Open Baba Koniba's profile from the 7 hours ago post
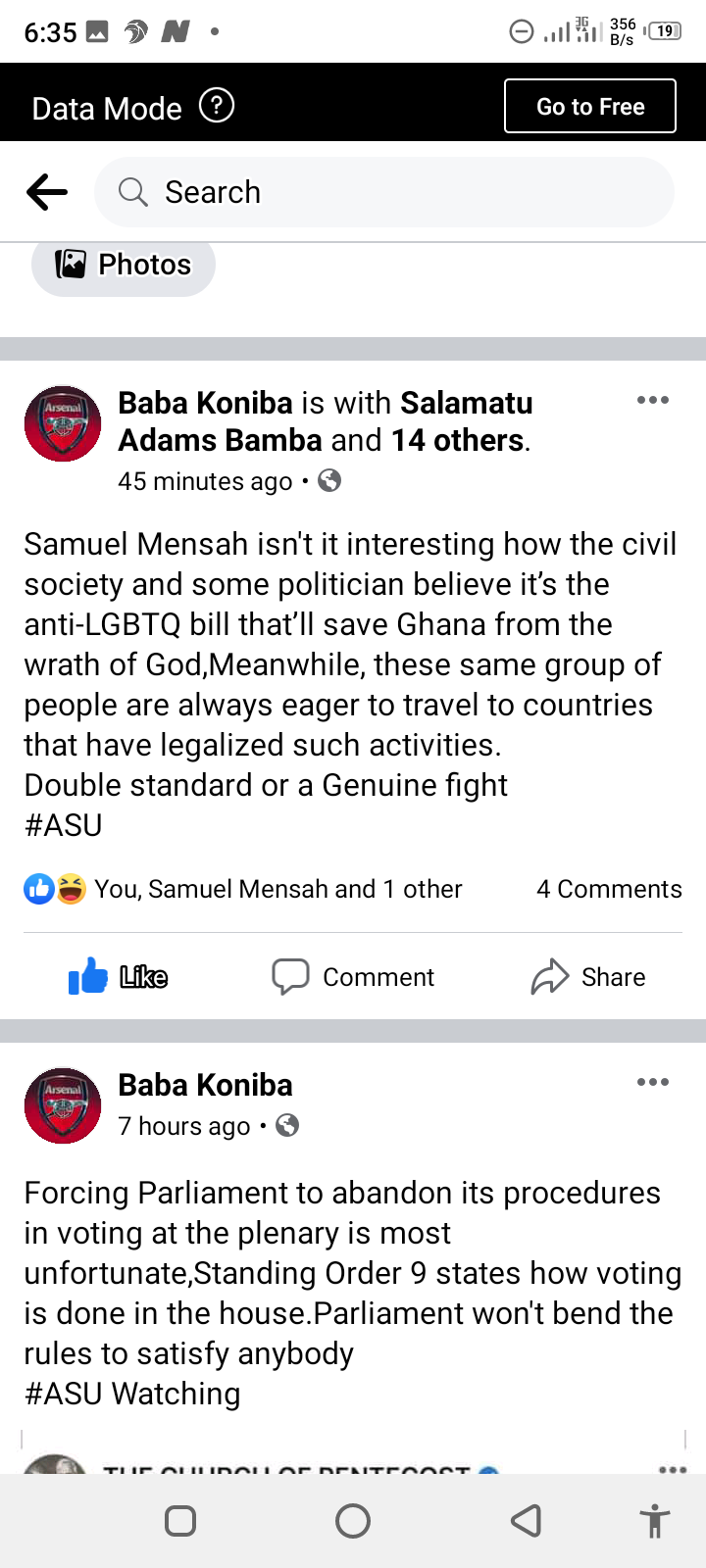The image size is (706, 1568). pyautogui.click(x=205, y=1085)
